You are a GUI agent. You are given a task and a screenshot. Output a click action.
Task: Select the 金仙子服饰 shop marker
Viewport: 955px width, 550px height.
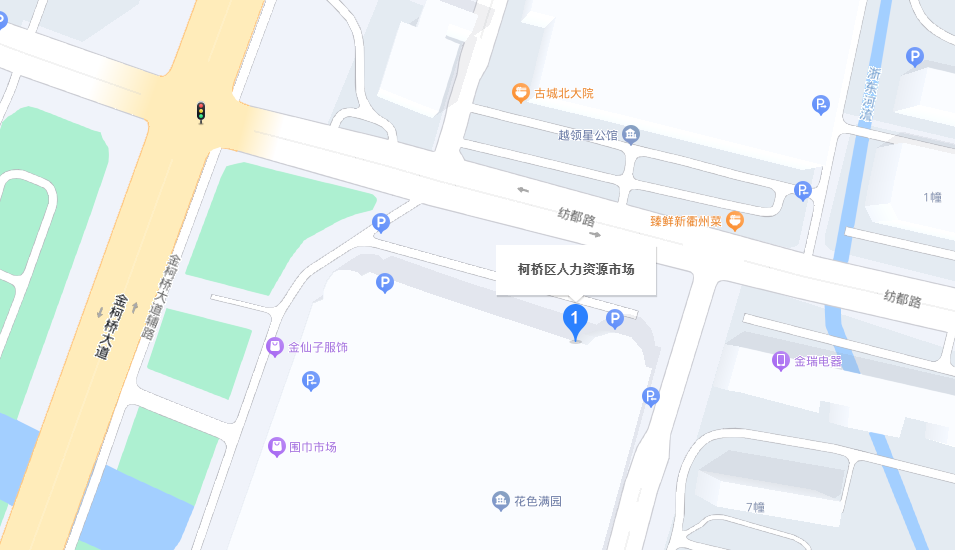click(x=276, y=347)
